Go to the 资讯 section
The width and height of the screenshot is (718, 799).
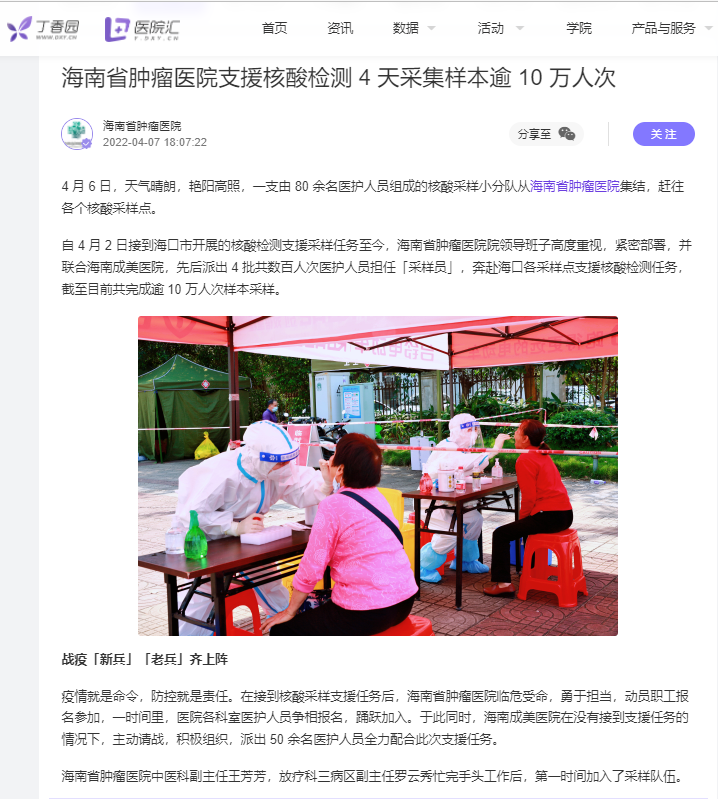[340, 28]
